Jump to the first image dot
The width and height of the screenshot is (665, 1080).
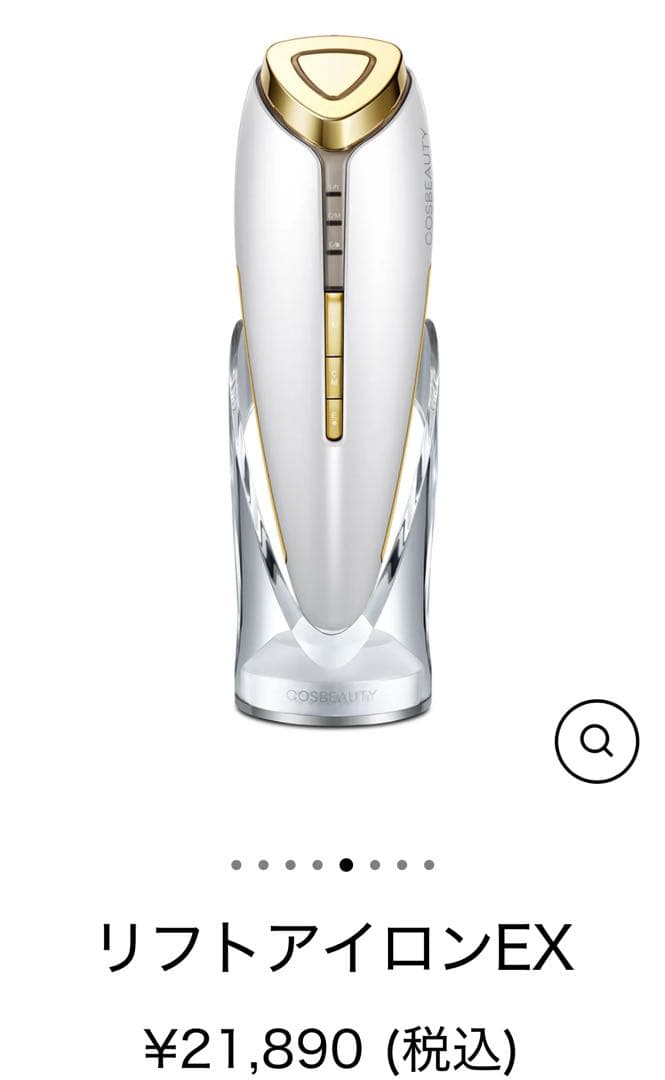(237, 865)
